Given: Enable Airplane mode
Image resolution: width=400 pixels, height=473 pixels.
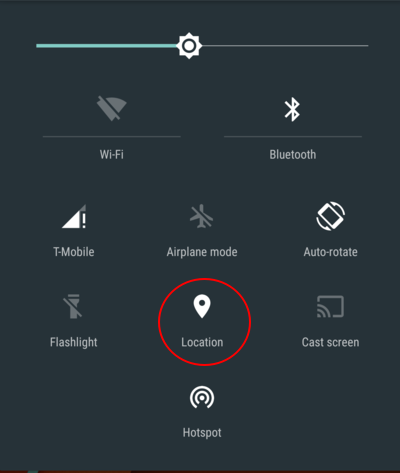Looking at the screenshot, I should (202, 230).
